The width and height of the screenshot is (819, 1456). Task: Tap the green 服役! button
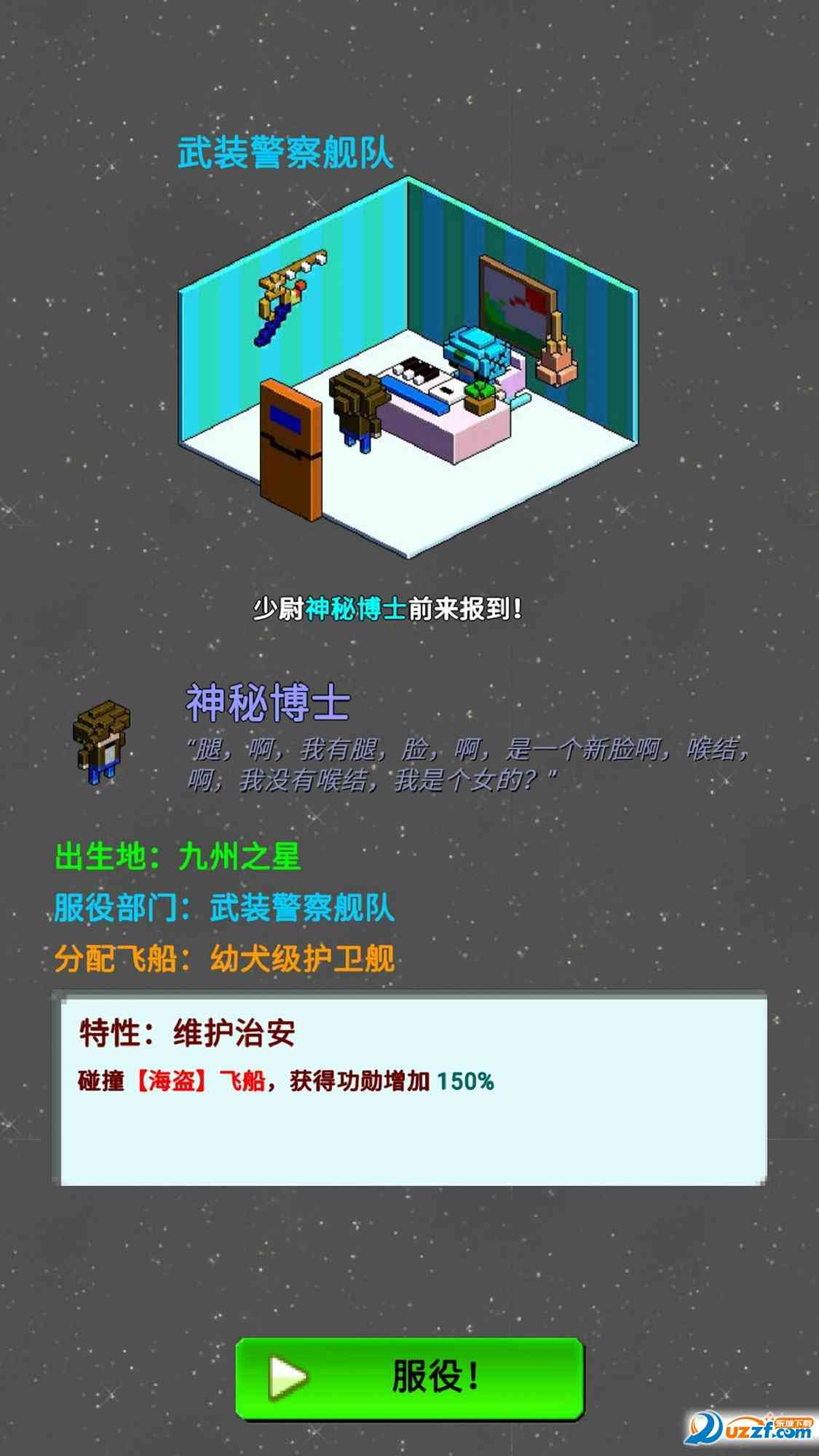(410, 1377)
